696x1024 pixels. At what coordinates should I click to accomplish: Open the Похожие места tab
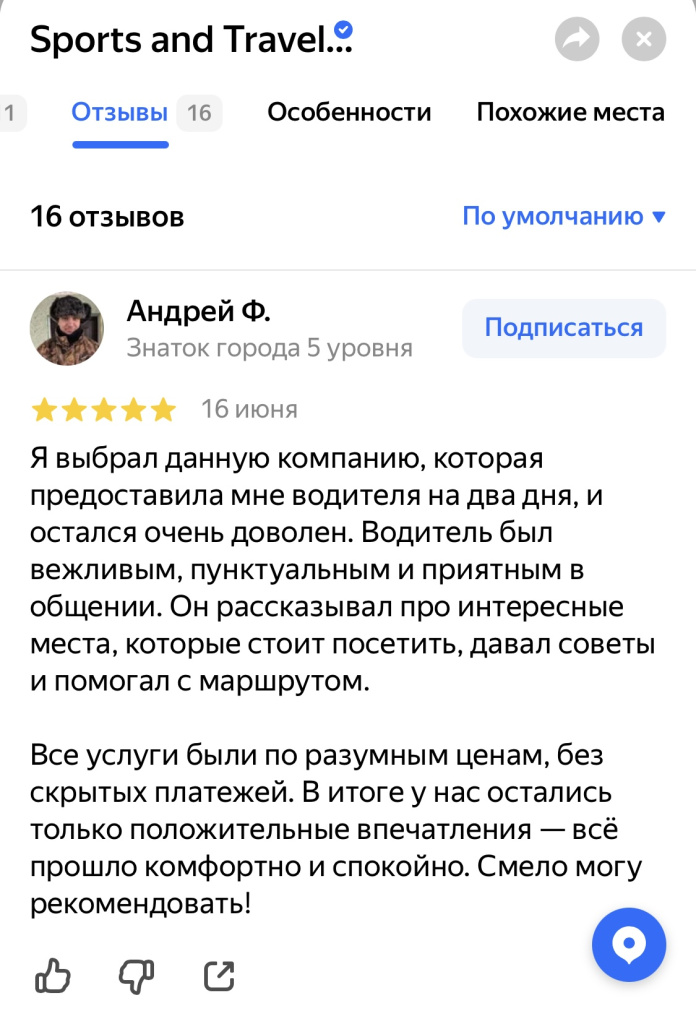(570, 112)
